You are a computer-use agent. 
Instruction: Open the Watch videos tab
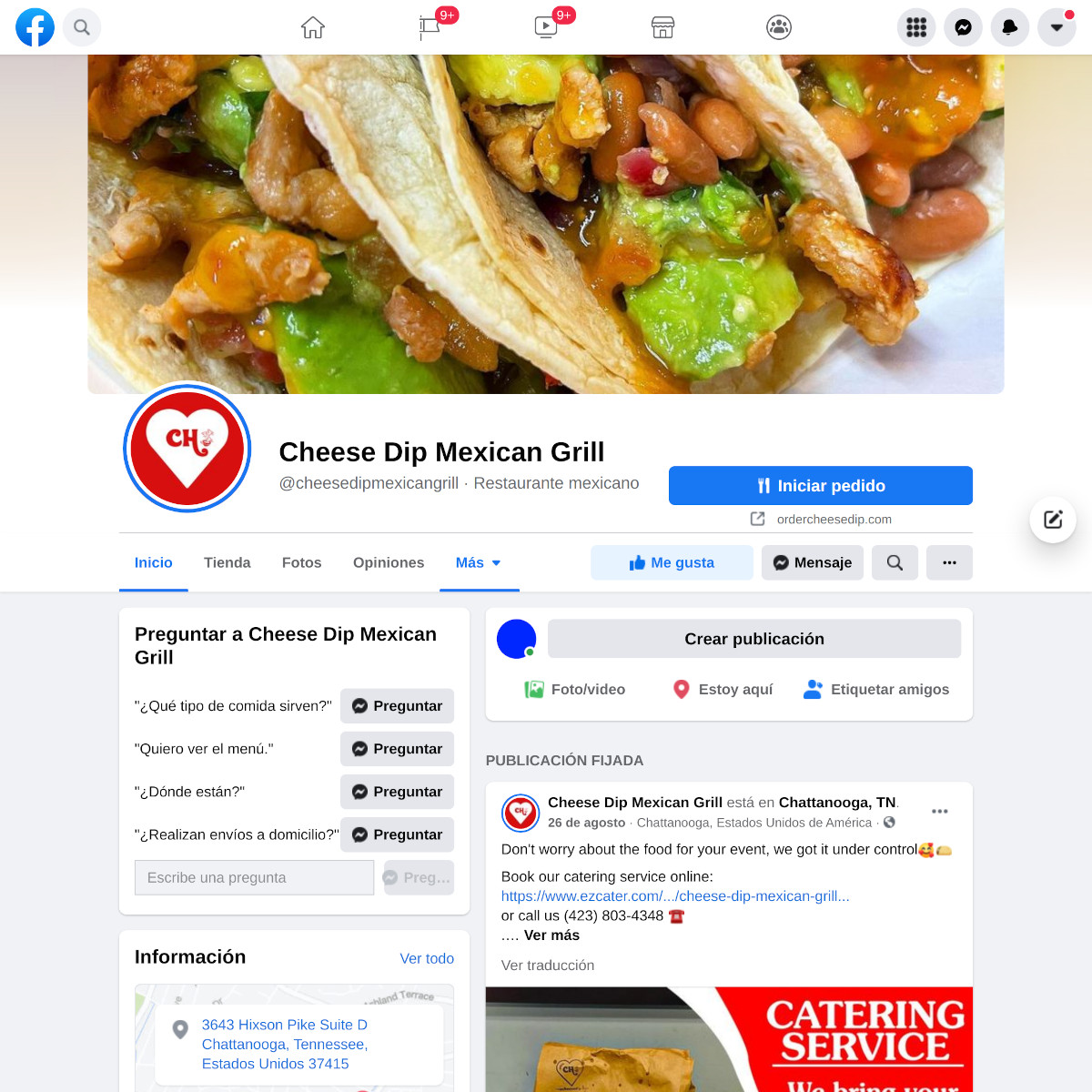click(x=546, y=27)
